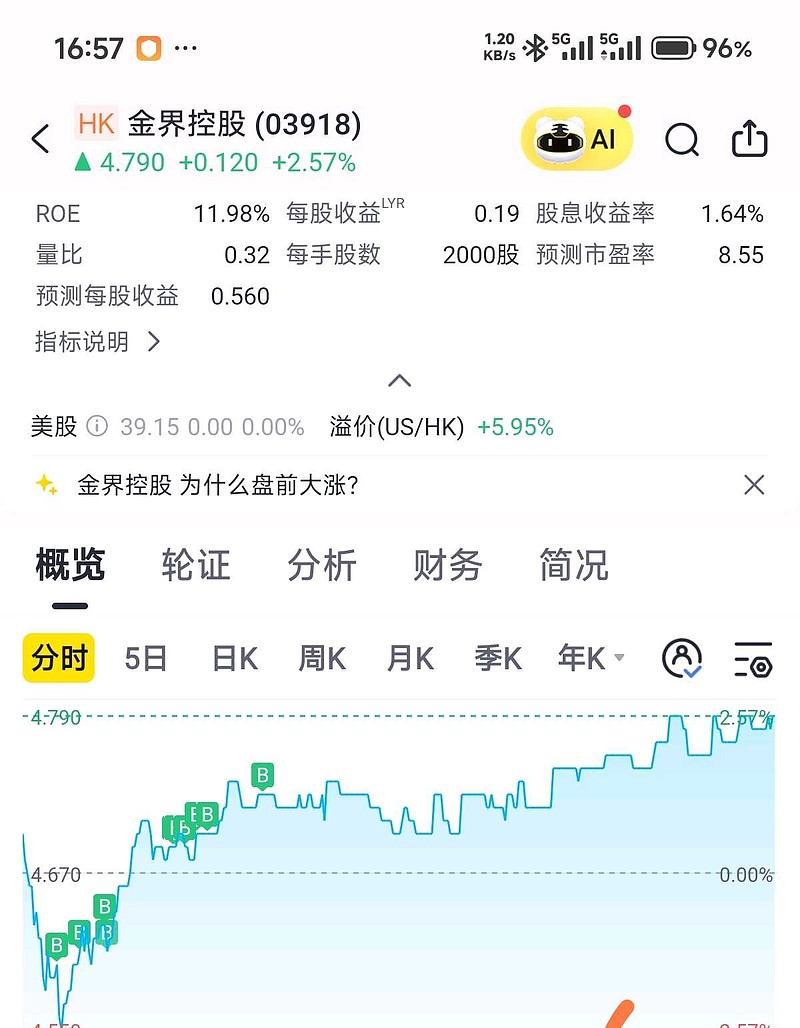This screenshot has height=1028, width=800.
Task: Collapse the stats panel with the up chevron
Action: (x=399, y=381)
